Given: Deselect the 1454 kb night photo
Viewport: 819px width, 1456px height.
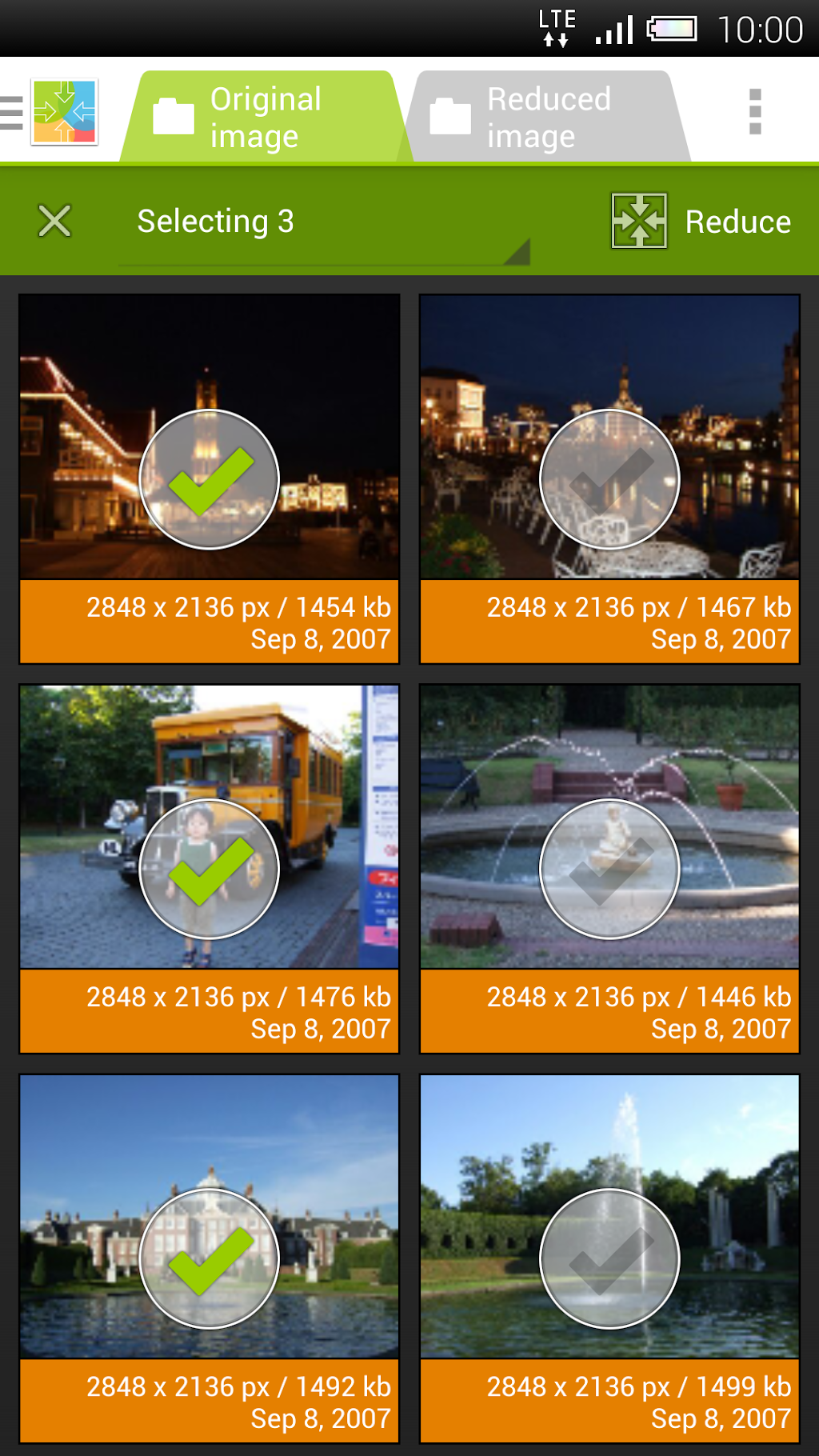Looking at the screenshot, I should pos(210,479).
